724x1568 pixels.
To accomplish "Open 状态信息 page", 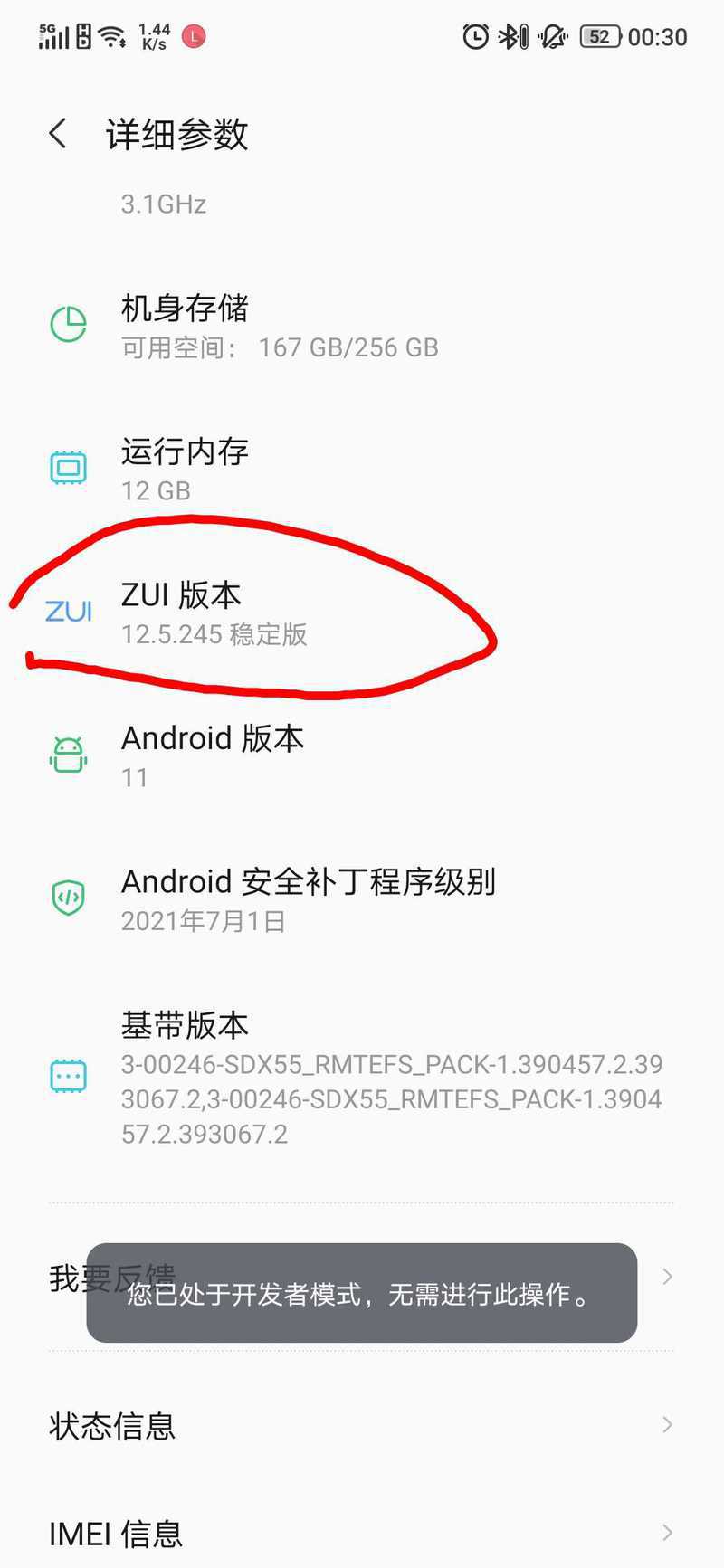I will pyautogui.click(x=362, y=1425).
